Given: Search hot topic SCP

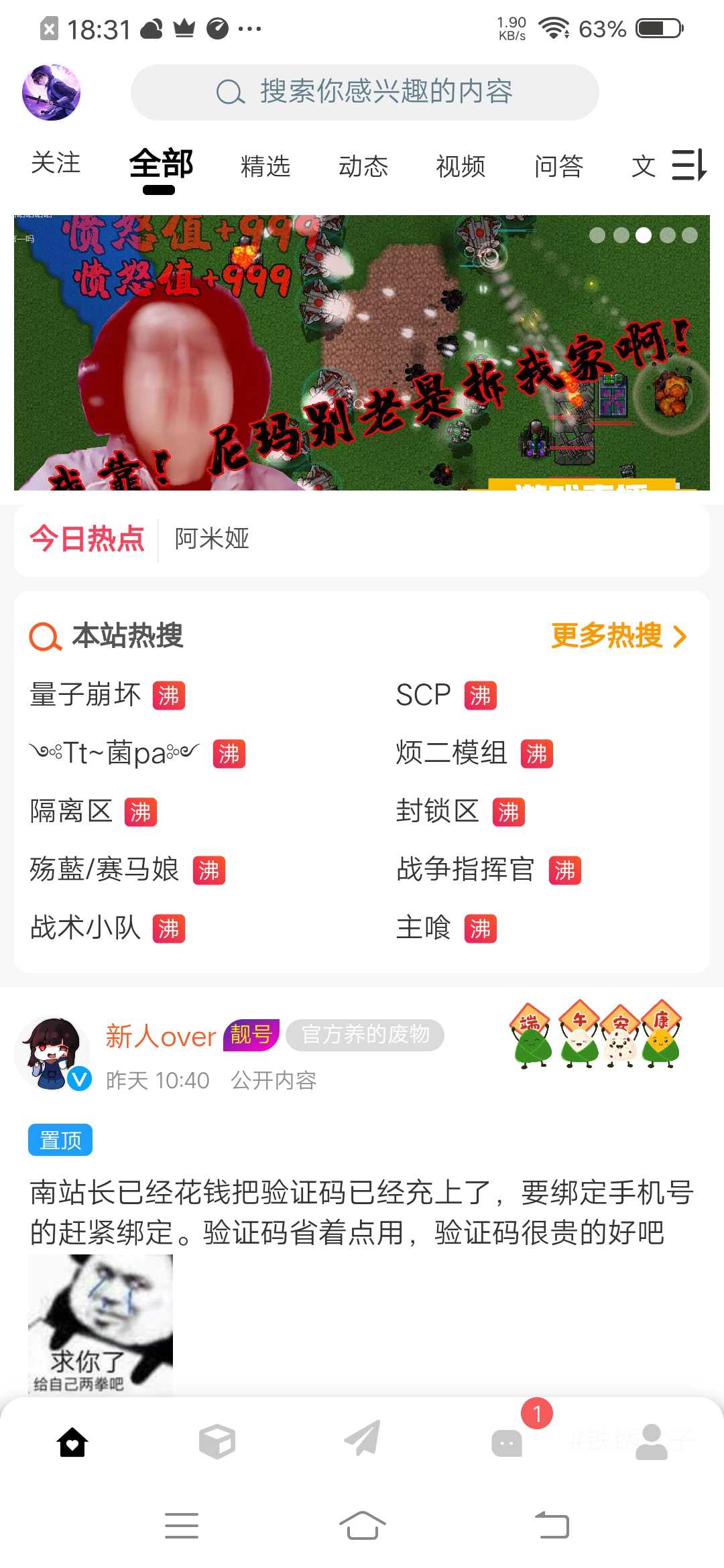Looking at the screenshot, I should point(423,695).
